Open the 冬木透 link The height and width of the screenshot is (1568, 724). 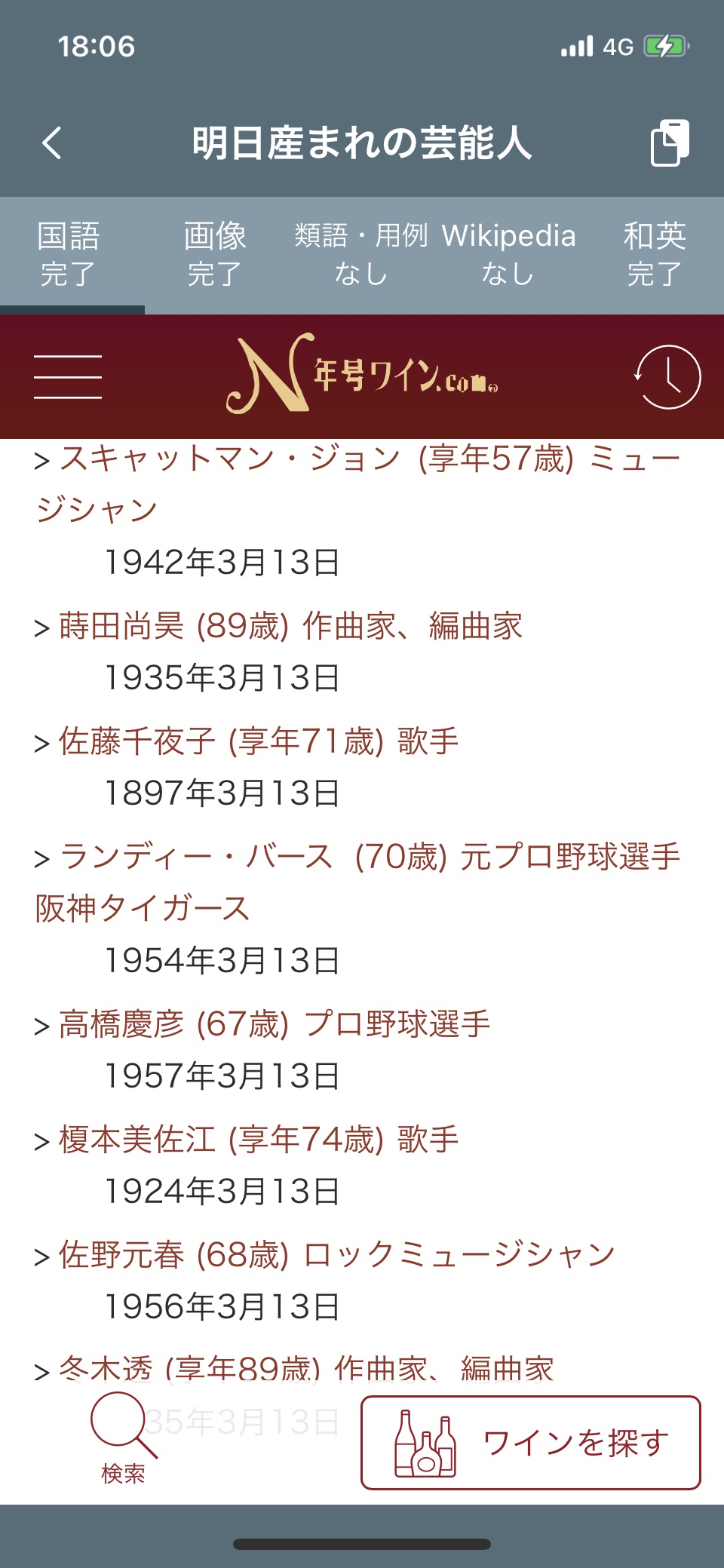tap(306, 1369)
